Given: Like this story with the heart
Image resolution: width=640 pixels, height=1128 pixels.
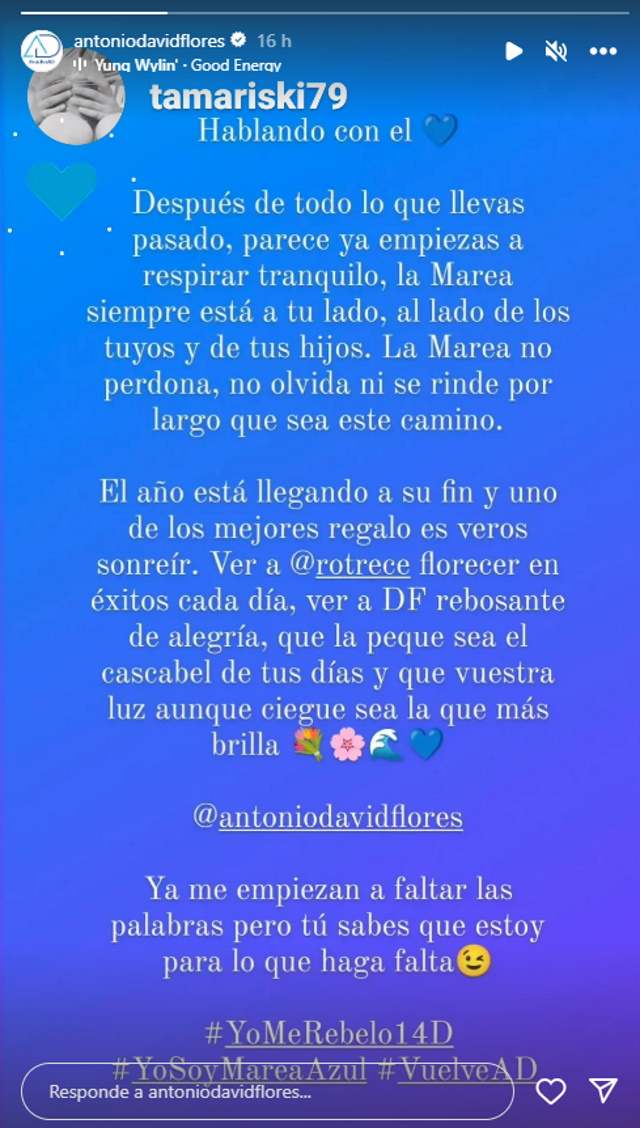Looking at the screenshot, I should tap(551, 1090).
